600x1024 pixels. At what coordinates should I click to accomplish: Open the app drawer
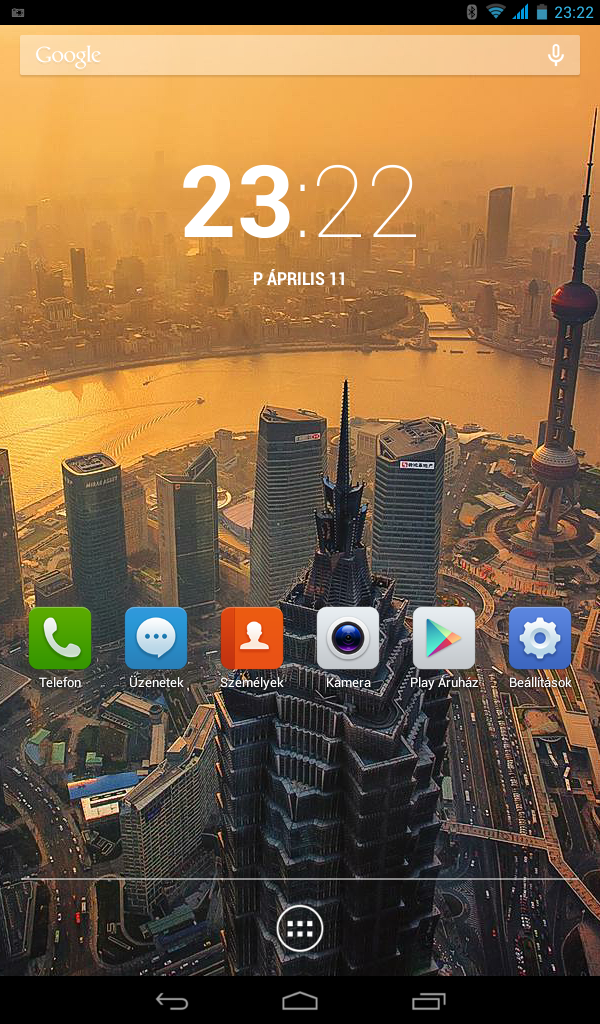coord(300,930)
